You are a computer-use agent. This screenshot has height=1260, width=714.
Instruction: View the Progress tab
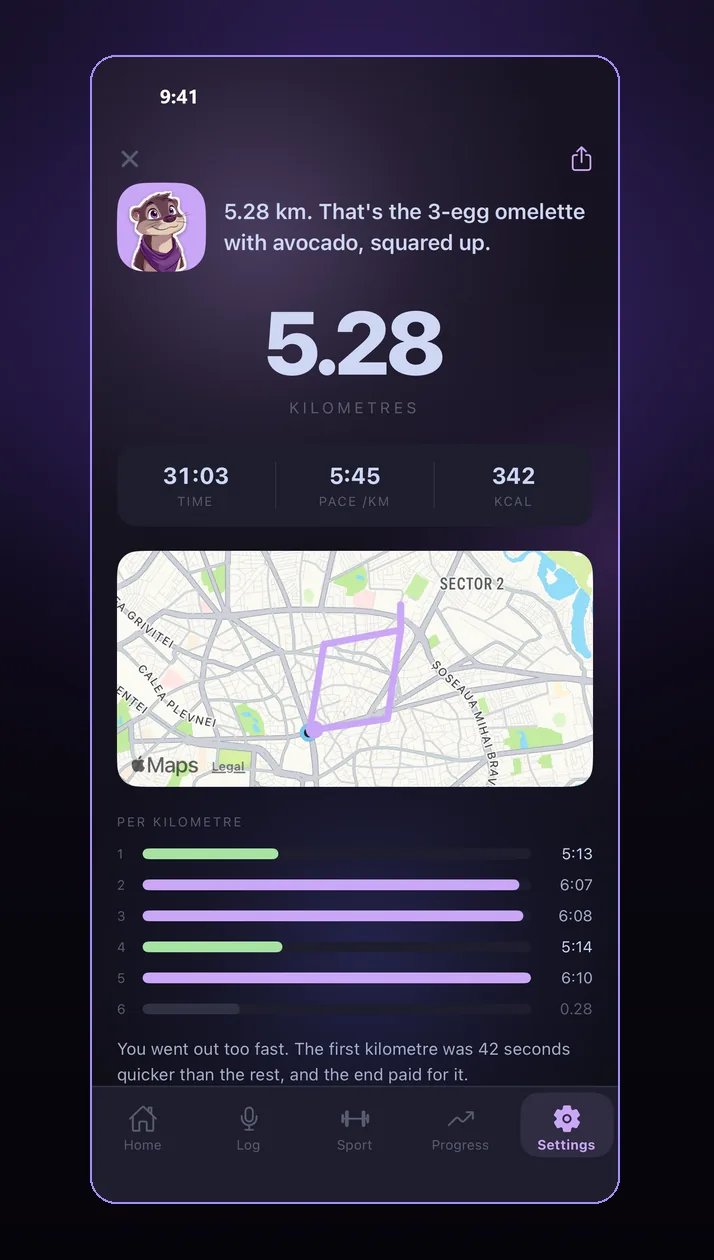tap(461, 1128)
